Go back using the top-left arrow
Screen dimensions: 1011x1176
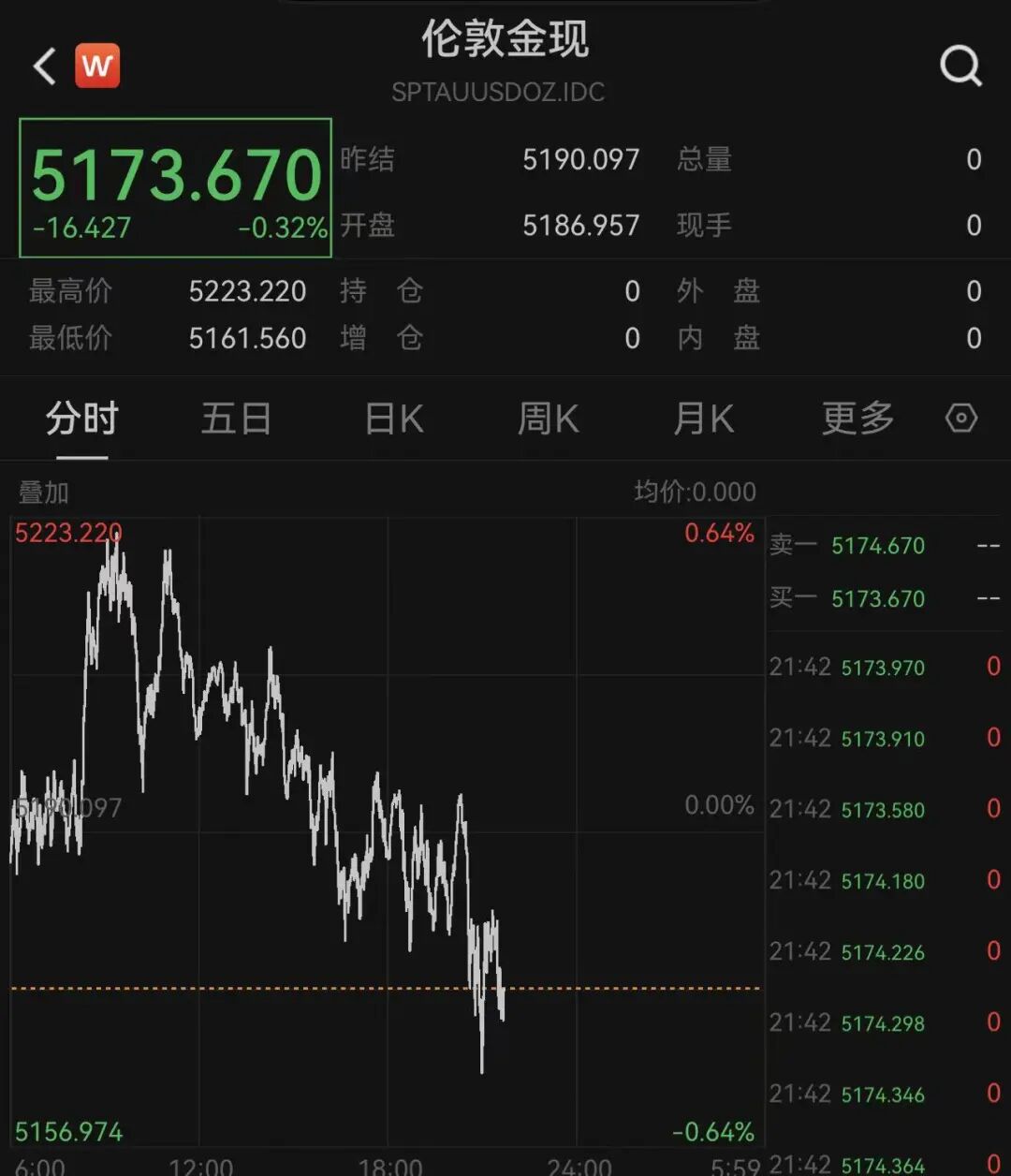pyautogui.click(x=44, y=66)
